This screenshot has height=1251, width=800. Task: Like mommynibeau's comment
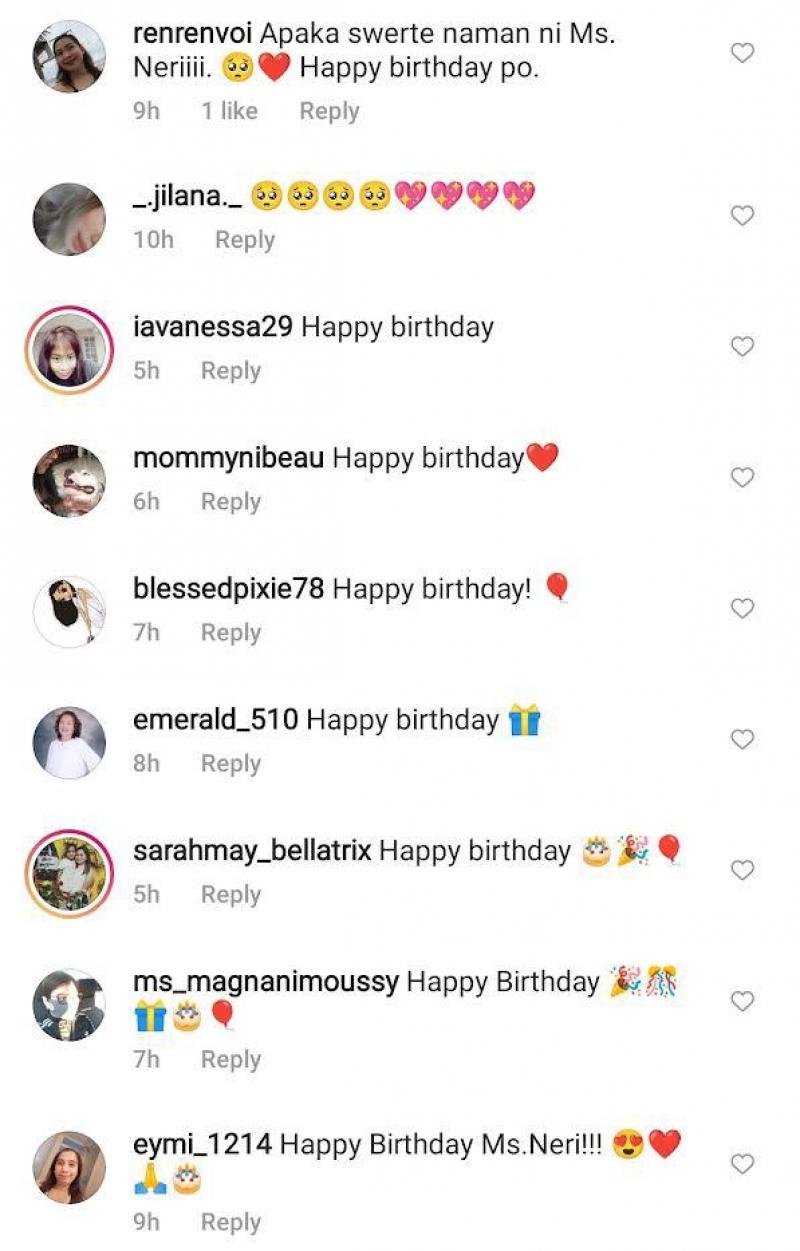(742, 478)
